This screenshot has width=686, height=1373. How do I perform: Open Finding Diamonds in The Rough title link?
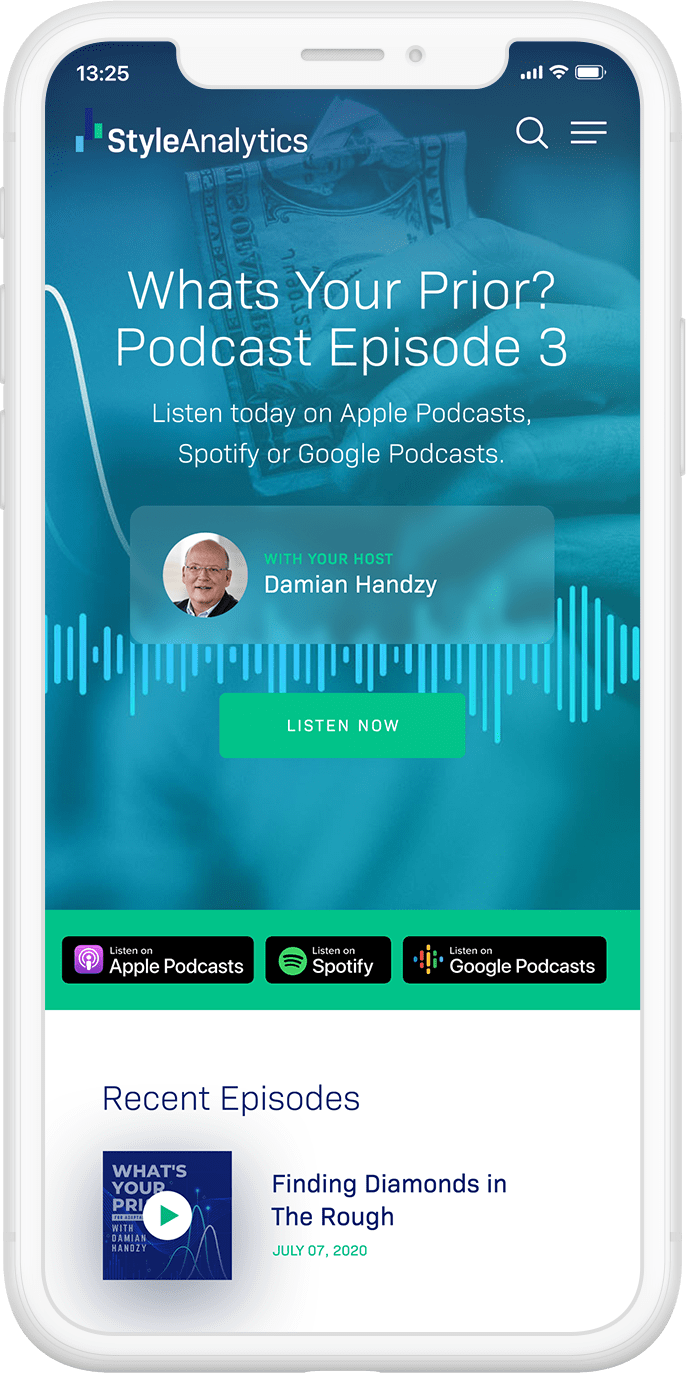click(x=388, y=1200)
